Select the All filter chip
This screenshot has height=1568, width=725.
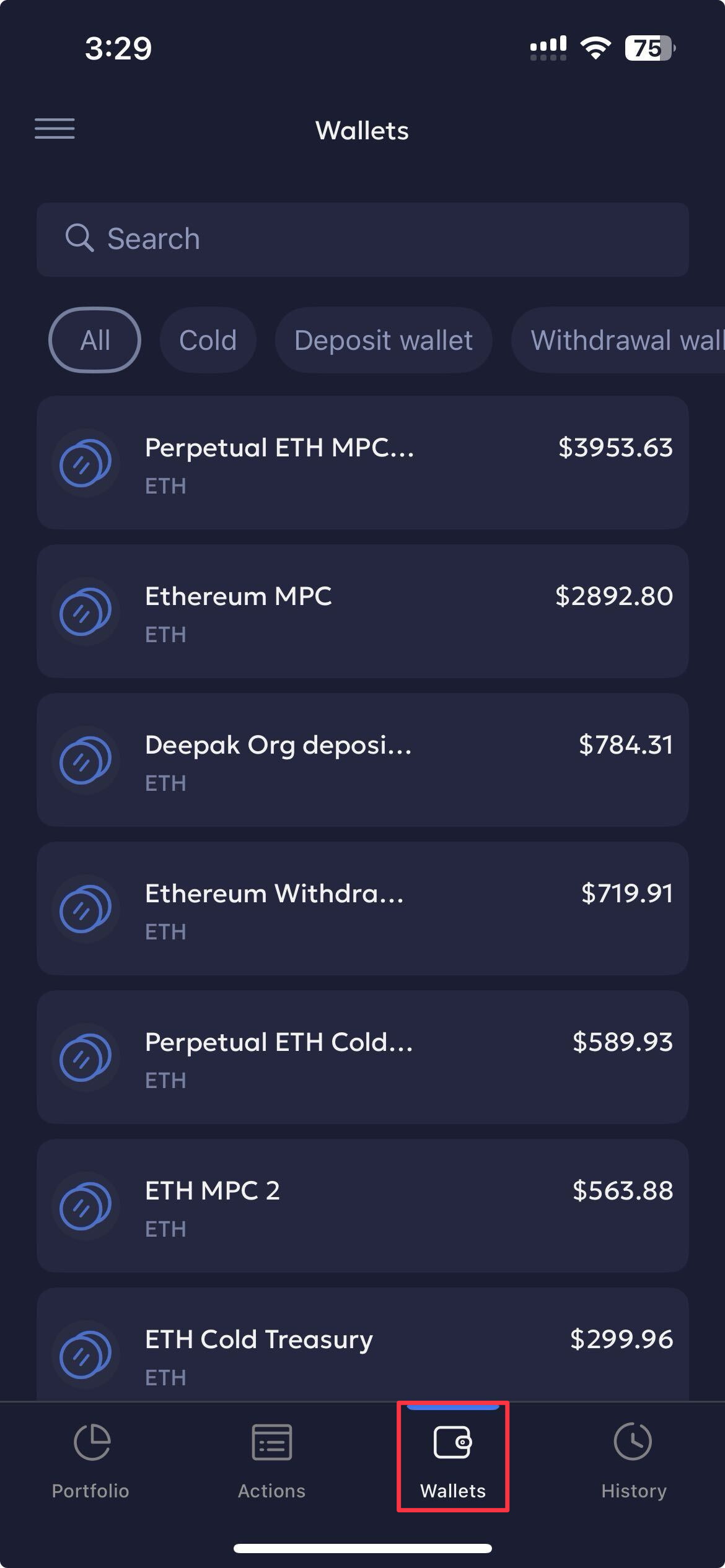95,340
